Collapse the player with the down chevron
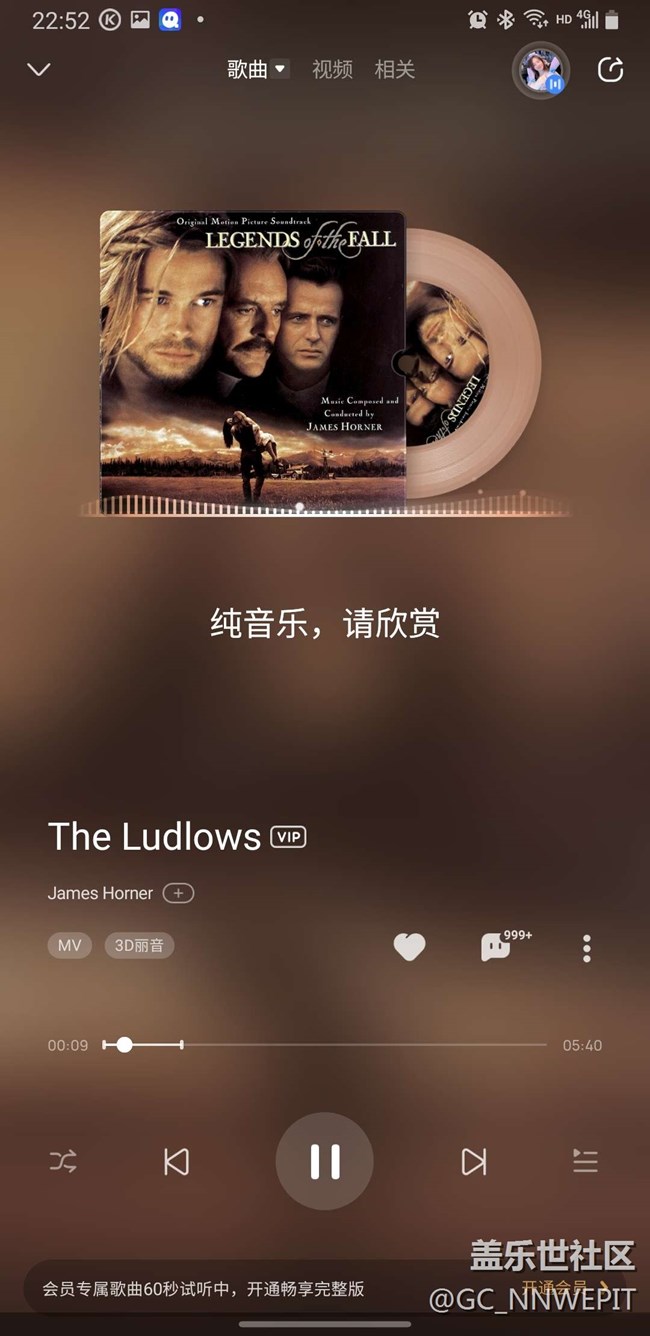This screenshot has width=650, height=1336. pos(39,70)
